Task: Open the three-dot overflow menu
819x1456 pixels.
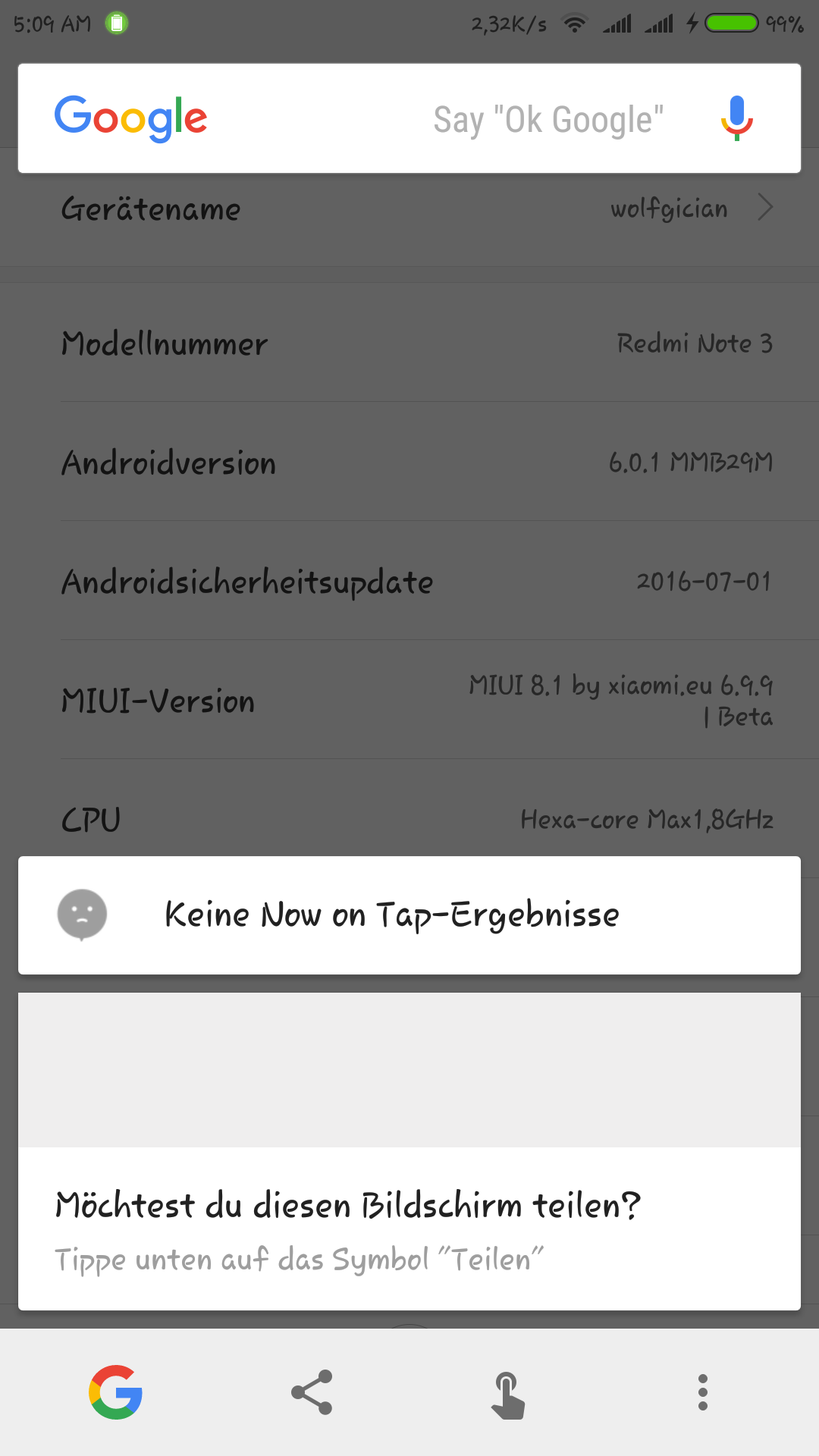Action: pos(703,1392)
